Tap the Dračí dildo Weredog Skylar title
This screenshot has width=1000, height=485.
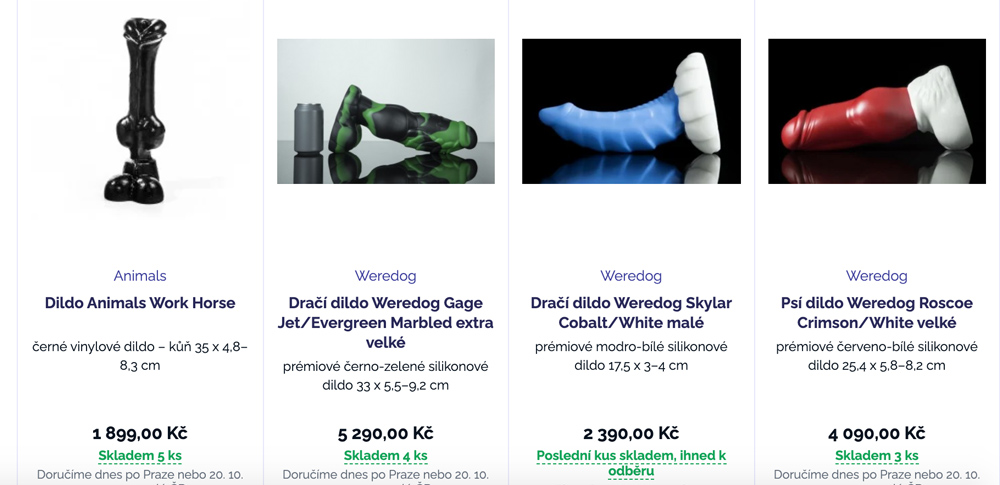(631, 312)
